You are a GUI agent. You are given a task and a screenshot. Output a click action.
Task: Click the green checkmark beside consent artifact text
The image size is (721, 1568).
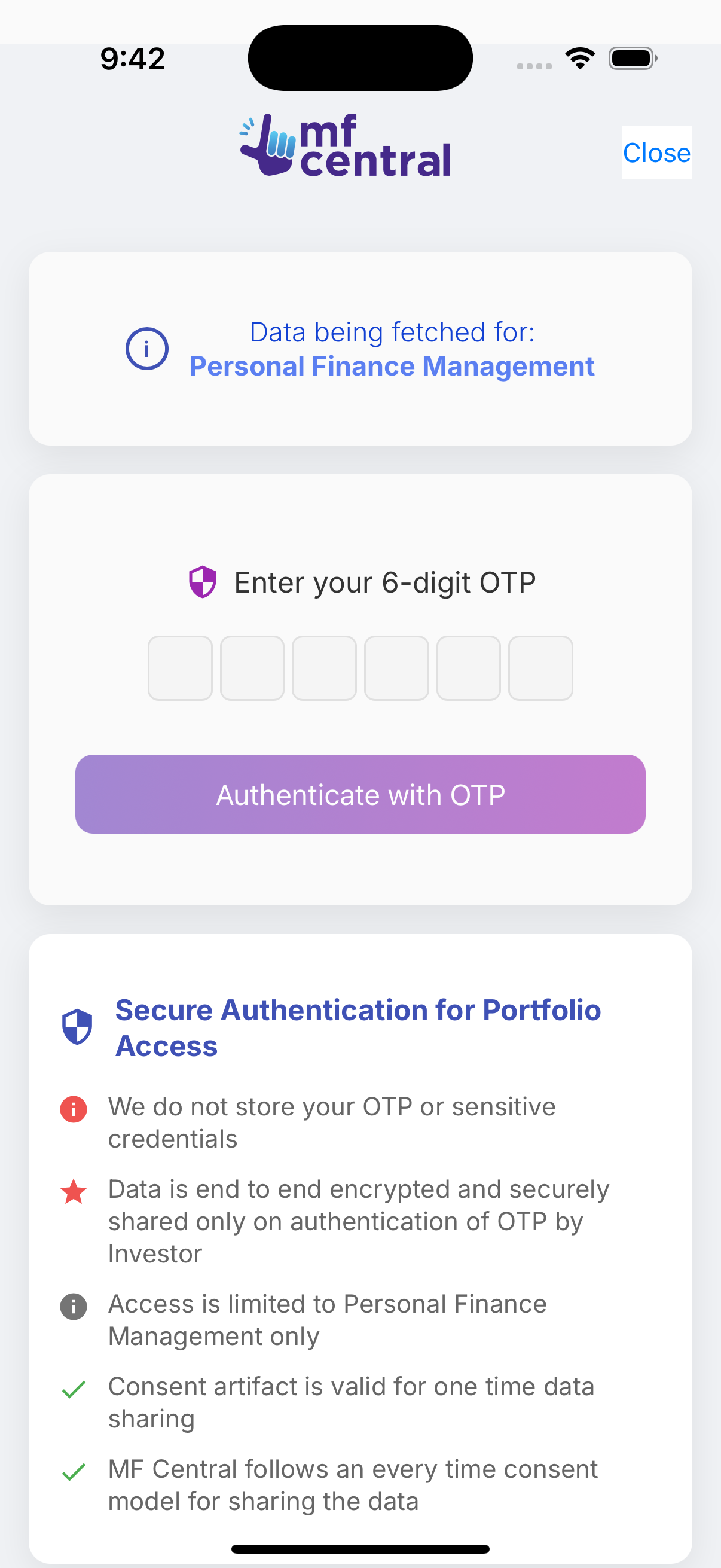click(x=73, y=1390)
